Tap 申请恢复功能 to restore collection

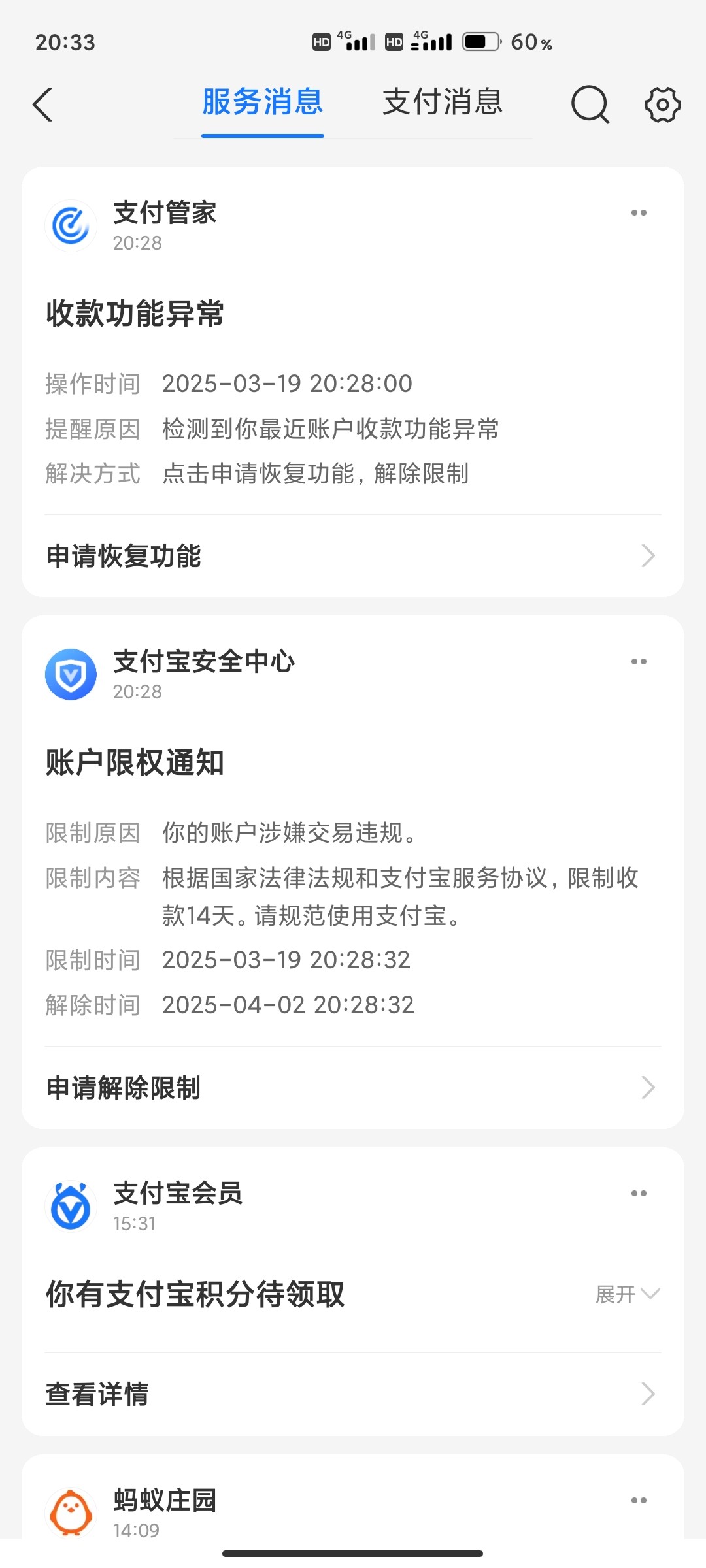(x=352, y=556)
